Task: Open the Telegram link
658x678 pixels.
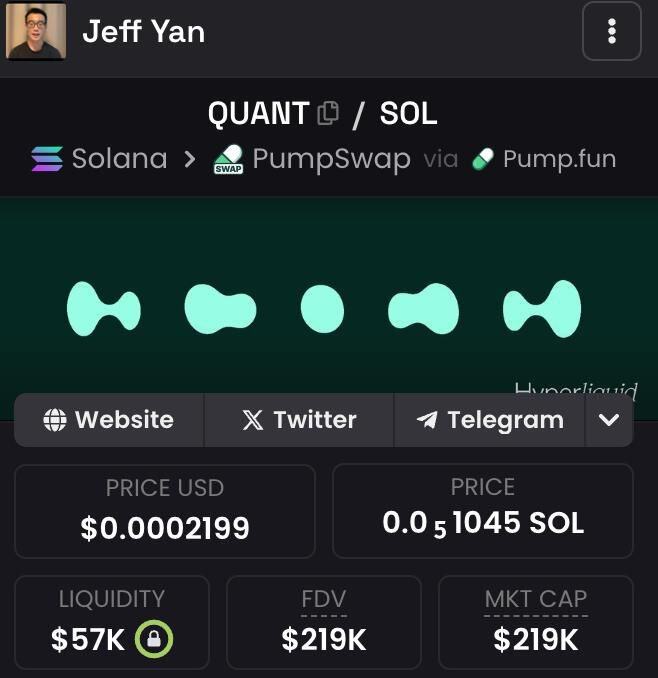Action: tap(490, 420)
